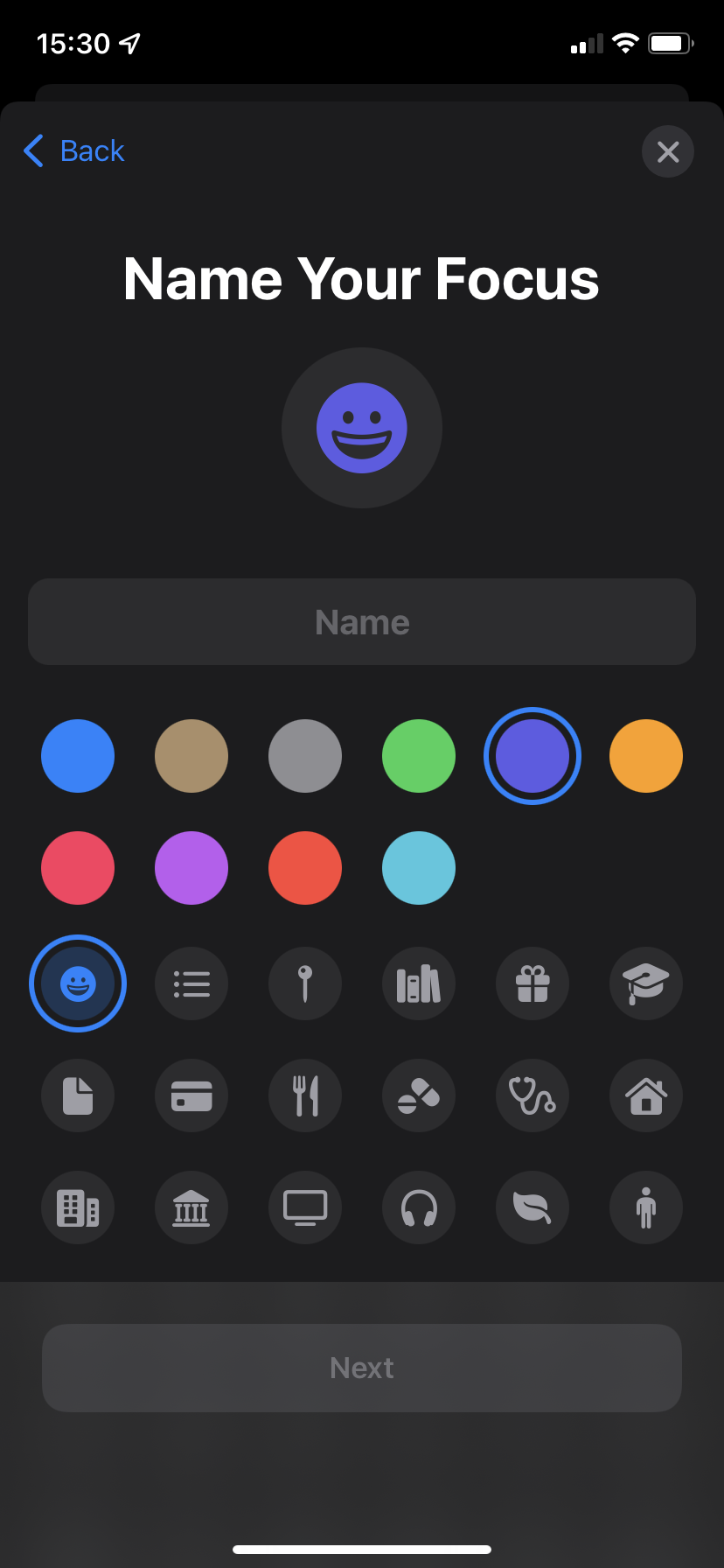The image size is (724, 1568).
Task: Select the headphones icon
Action: pos(419,1207)
